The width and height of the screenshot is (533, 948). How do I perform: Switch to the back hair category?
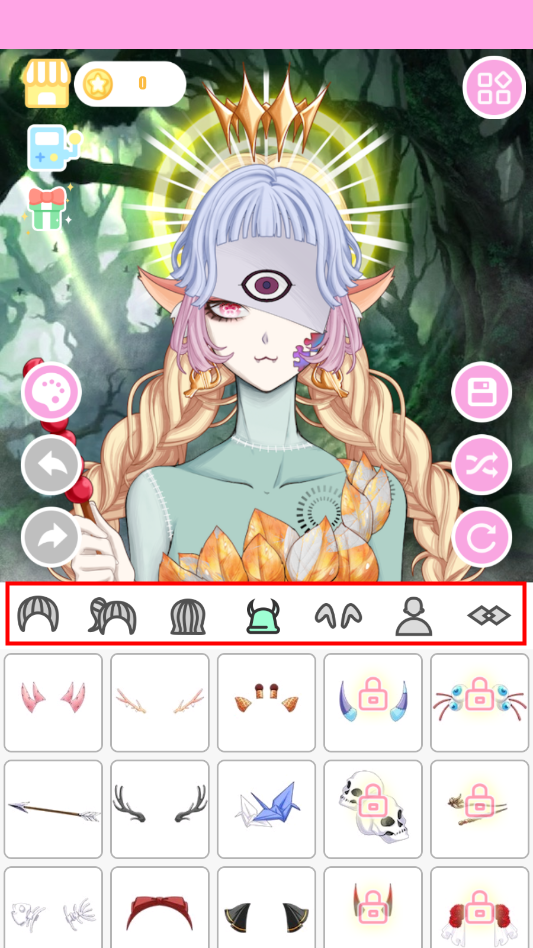tap(188, 616)
